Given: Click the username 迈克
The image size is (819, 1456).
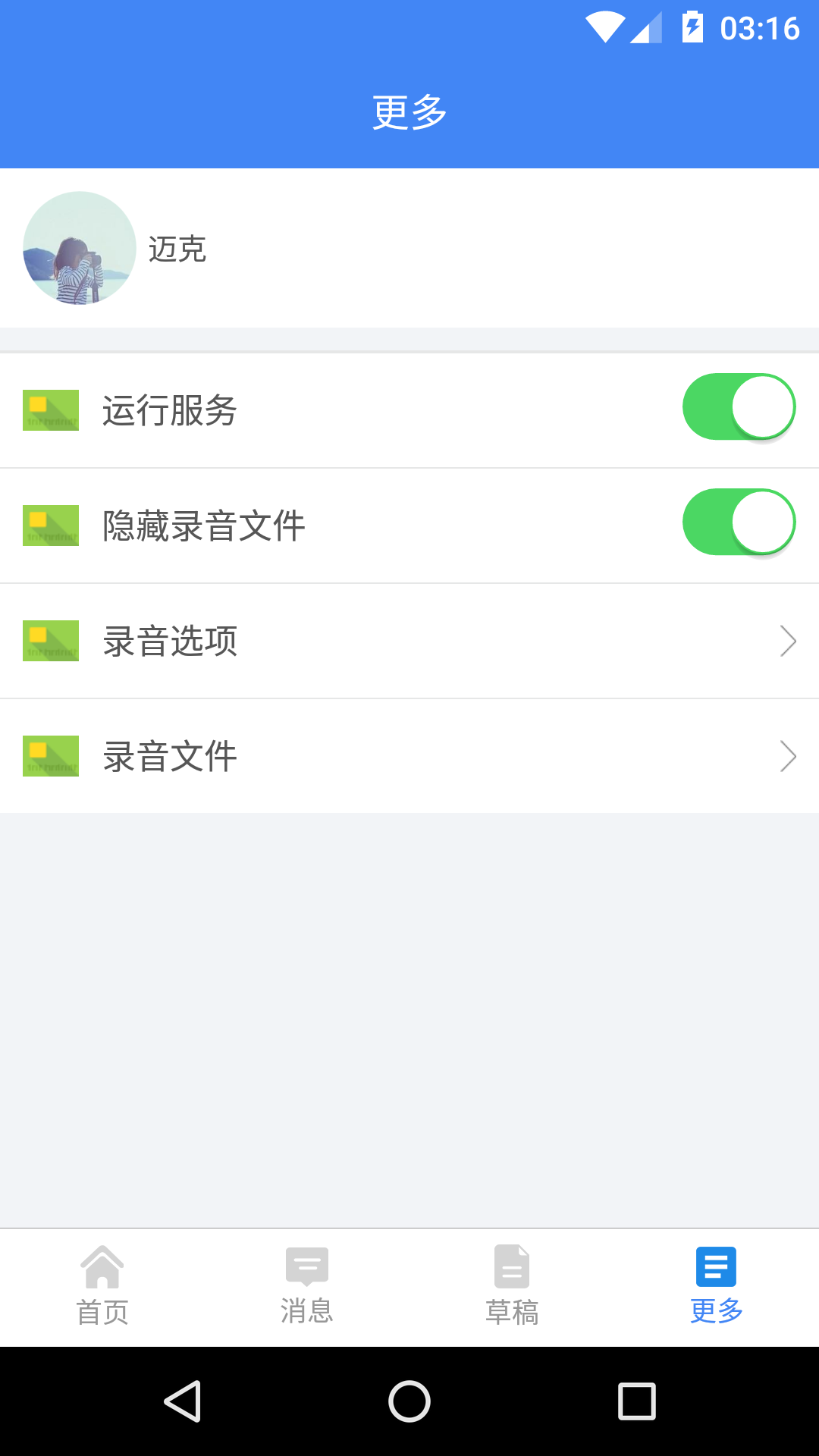Looking at the screenshot, I should (176, 248).
